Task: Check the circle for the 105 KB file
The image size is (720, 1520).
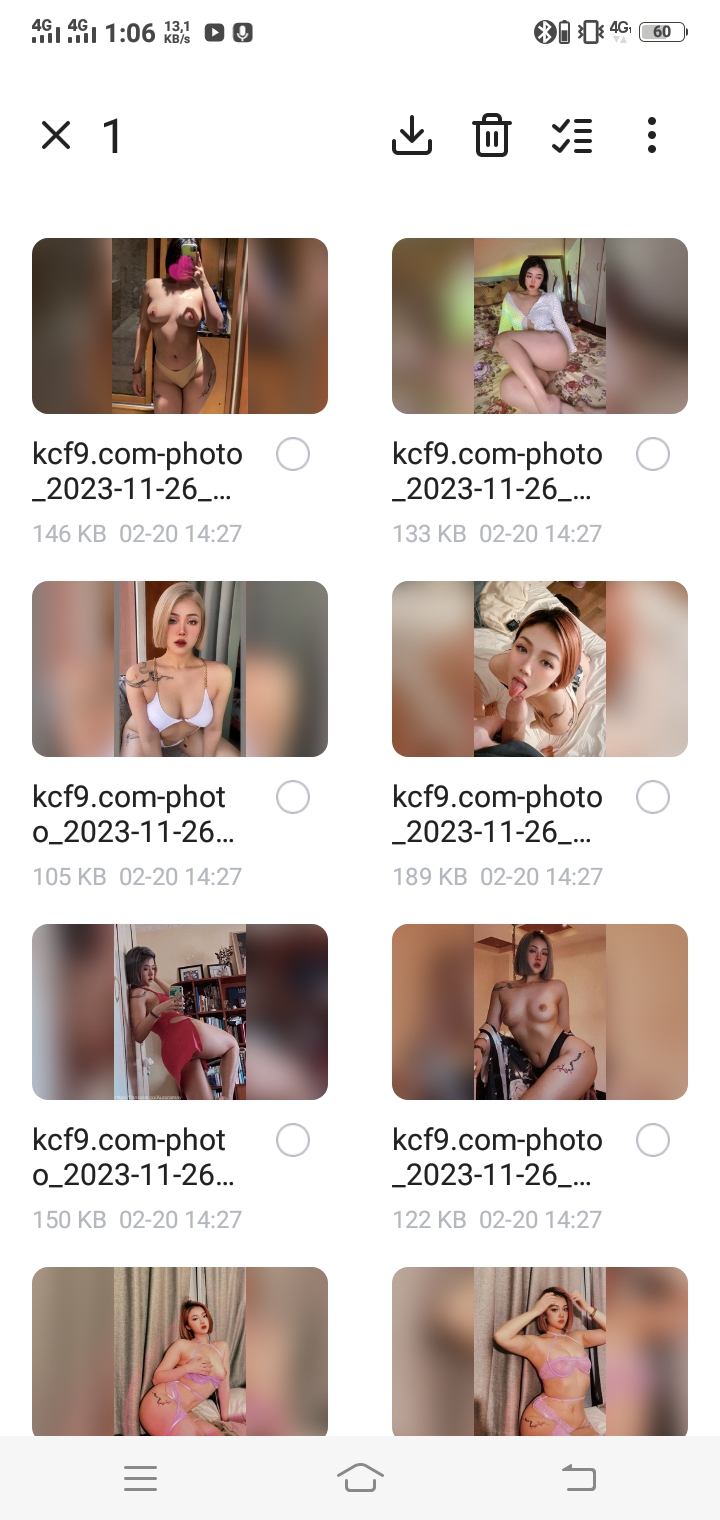Action: coord(293,798)
